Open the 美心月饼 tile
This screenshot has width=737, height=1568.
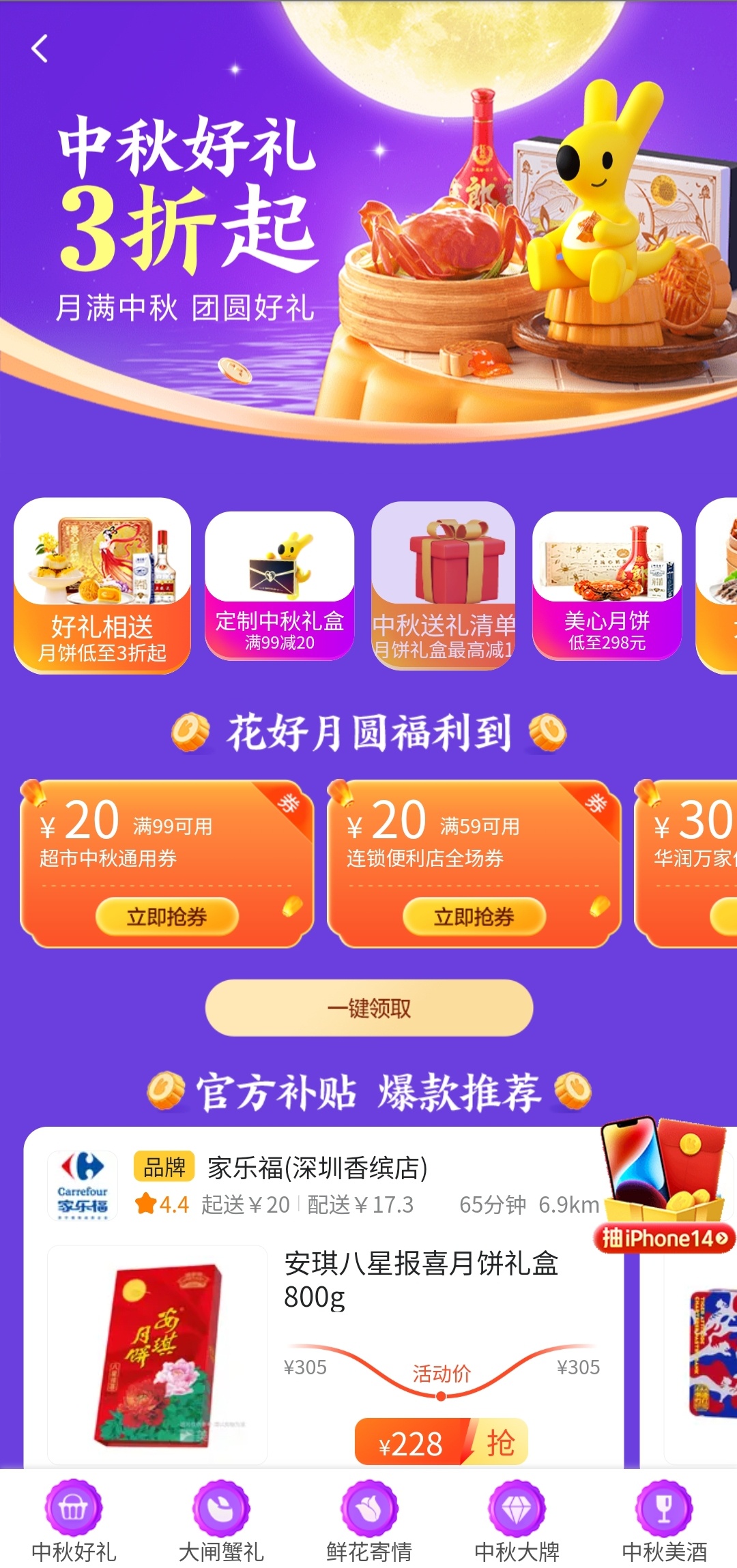pyautogui.click(x=607, y=585)
